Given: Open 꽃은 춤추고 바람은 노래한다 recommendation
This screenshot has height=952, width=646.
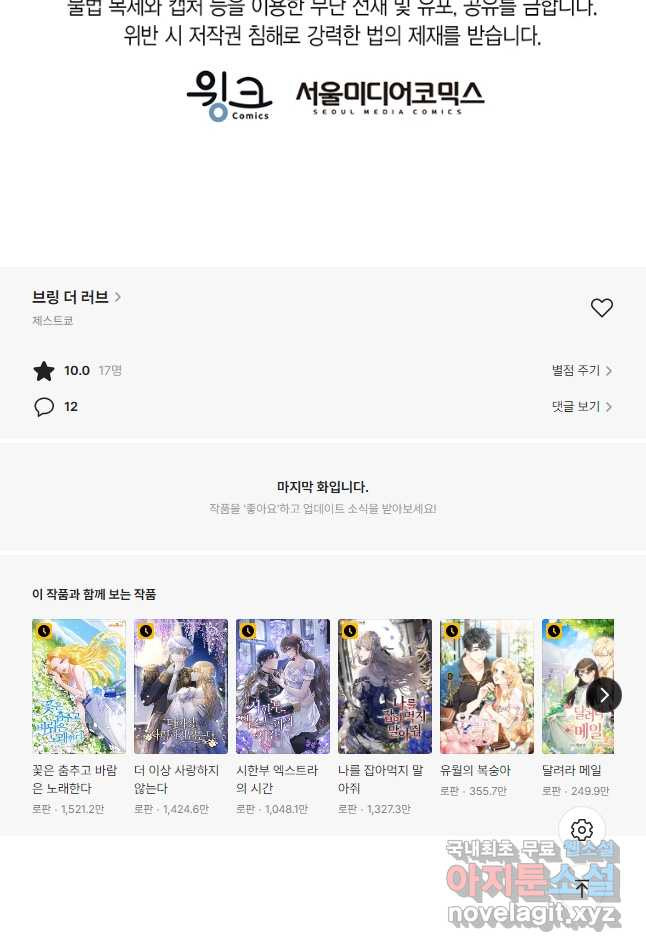Looking at the screenshot, I should coord(79,687).
